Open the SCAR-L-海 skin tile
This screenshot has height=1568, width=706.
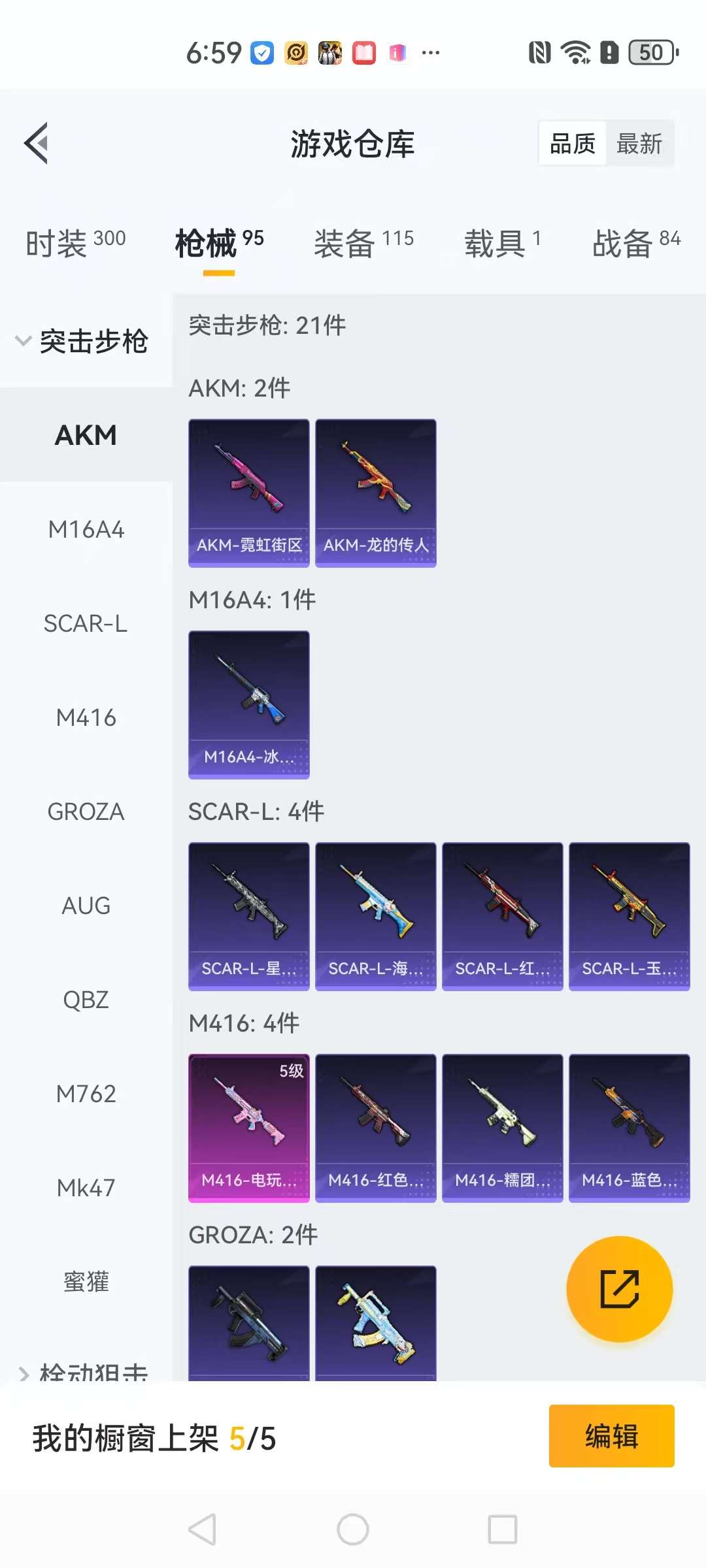375,916
